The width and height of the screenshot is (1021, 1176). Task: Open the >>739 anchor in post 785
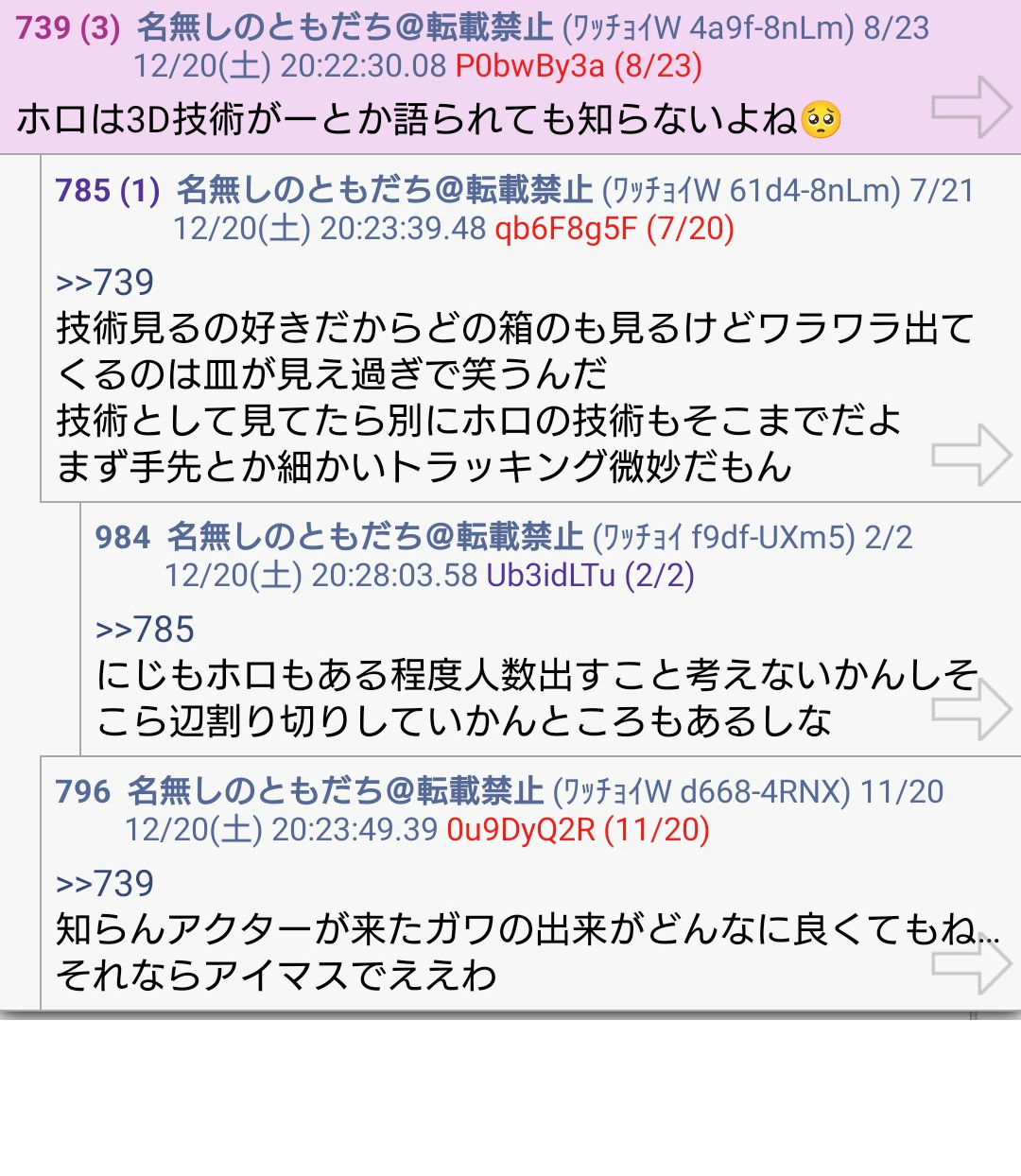(104, 282)
